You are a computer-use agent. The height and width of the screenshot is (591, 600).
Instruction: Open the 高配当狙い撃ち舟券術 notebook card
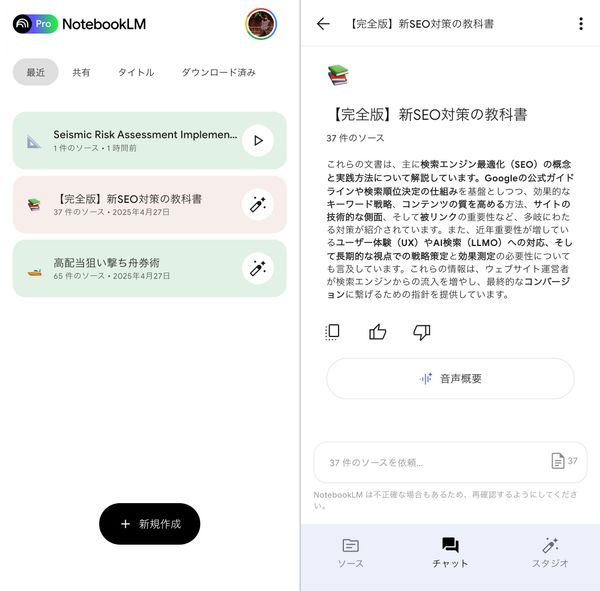[150, 268]
